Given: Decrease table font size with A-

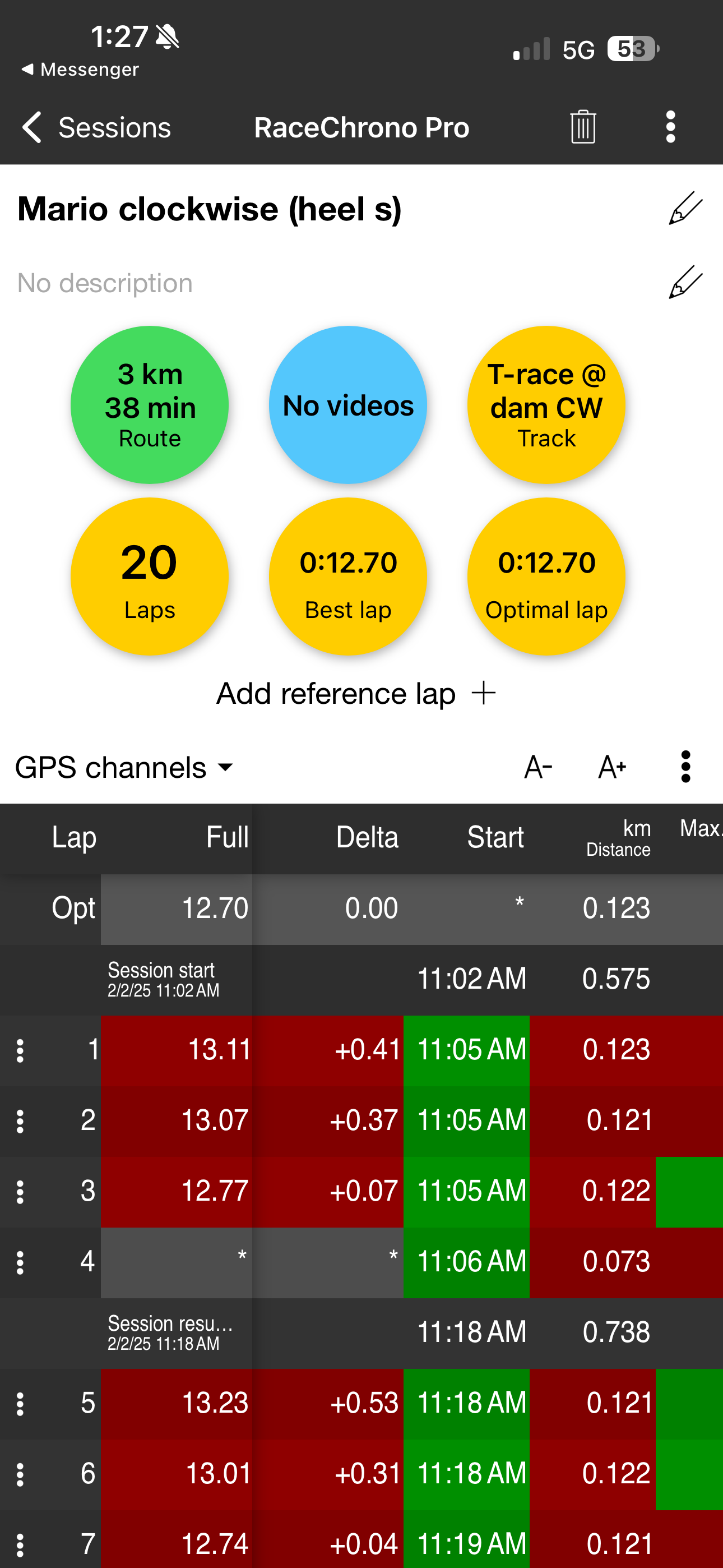Looking at the screenshot, I should tap(539, 767).
